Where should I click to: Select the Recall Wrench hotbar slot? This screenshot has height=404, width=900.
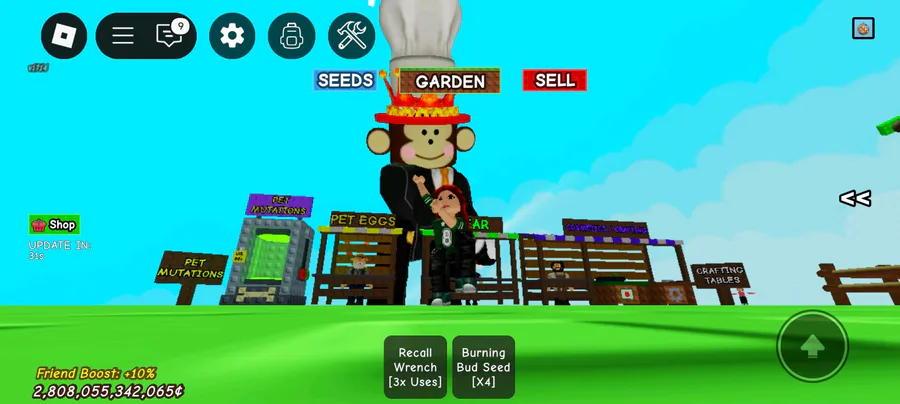[x=415, y=367]
